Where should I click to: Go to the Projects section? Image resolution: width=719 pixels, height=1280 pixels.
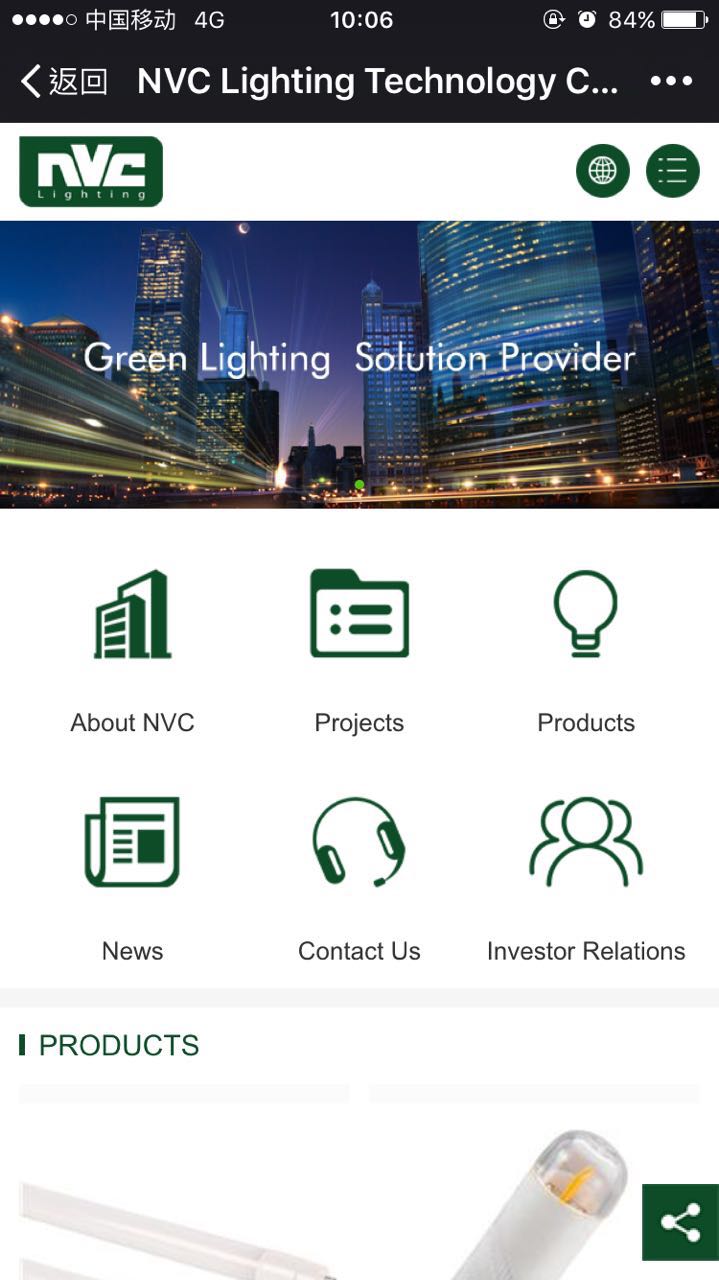click(359, 650)
